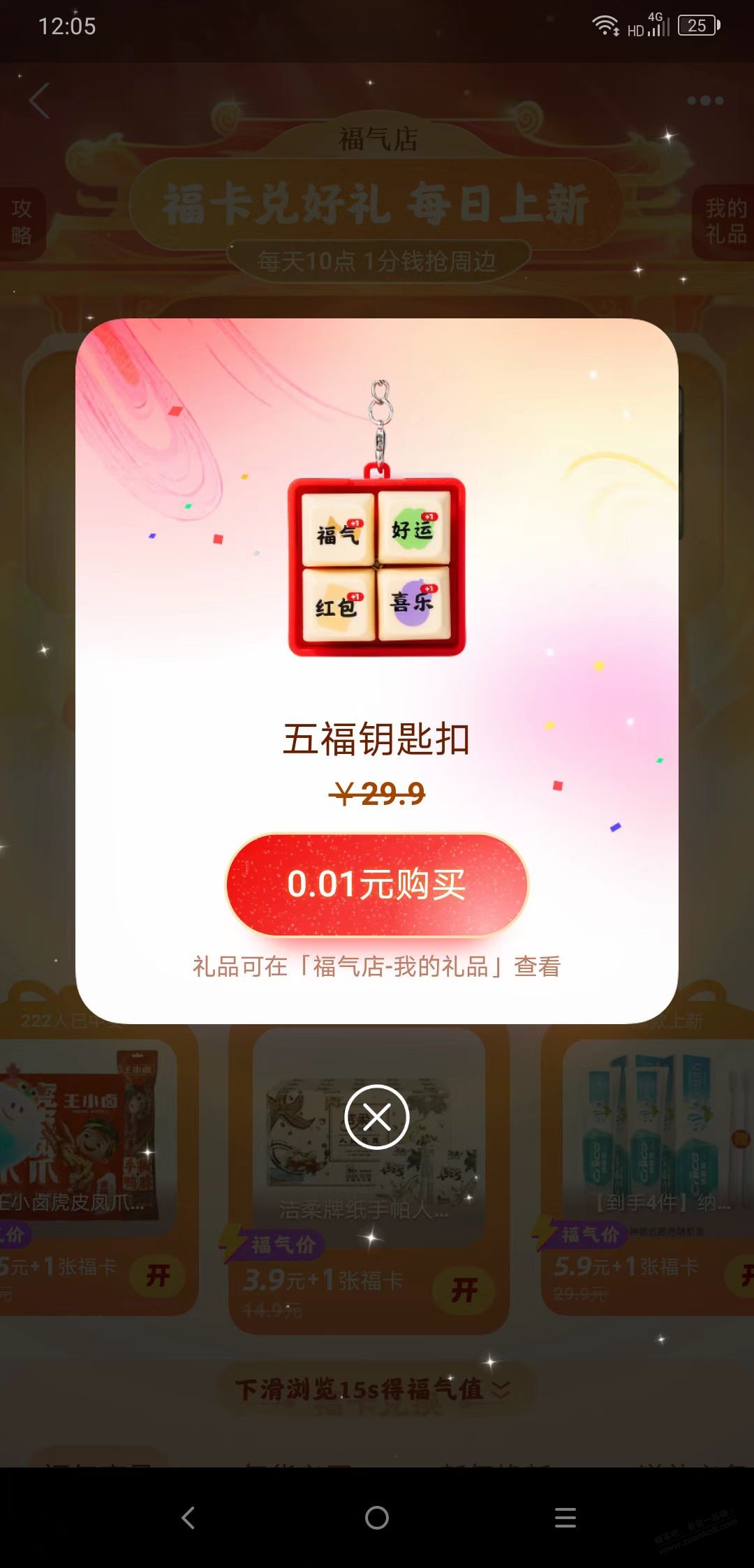
Task: Open the recent apps menu
Action: click(x=565, y=1517)
